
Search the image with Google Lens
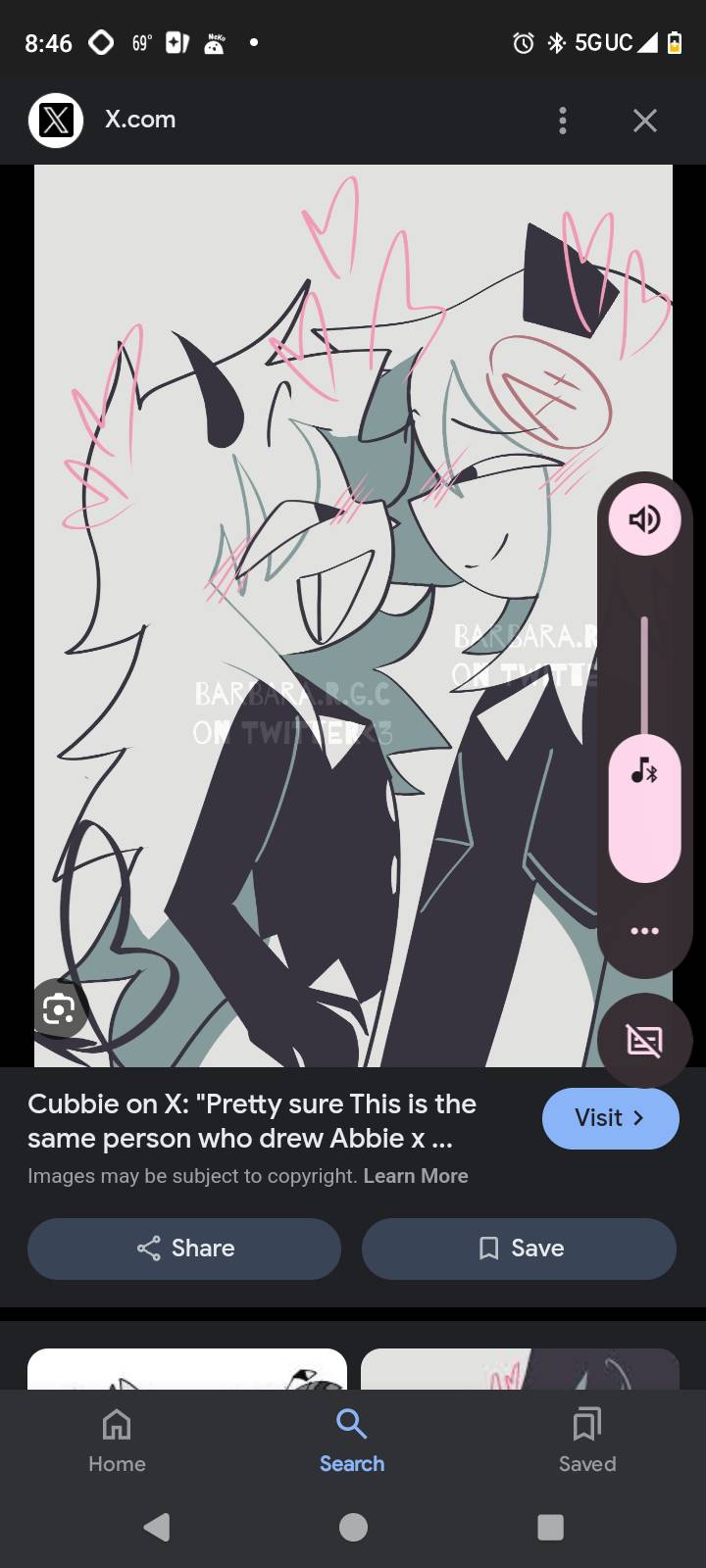pos(59,1008)
